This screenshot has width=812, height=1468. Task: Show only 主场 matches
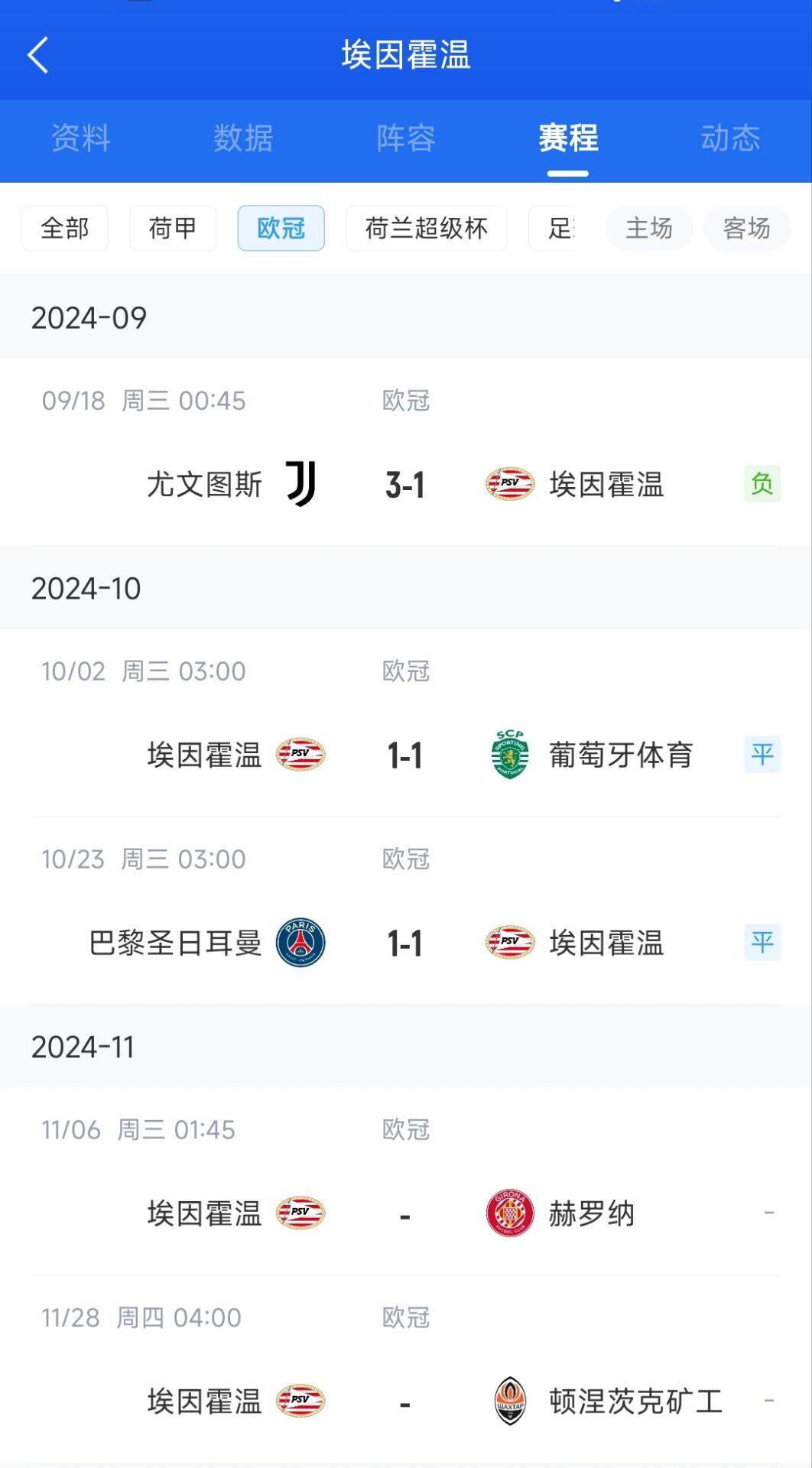649,228
